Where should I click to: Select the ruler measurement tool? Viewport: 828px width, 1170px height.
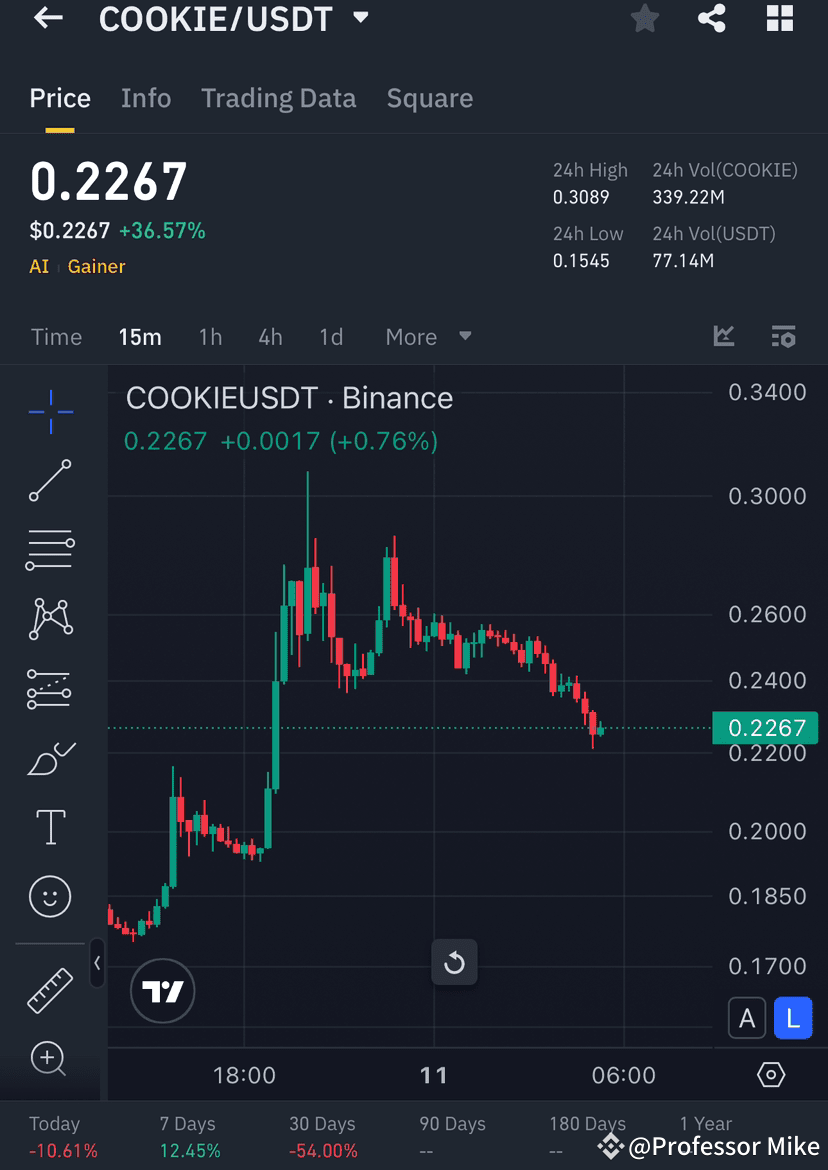(x=48, y=989)
